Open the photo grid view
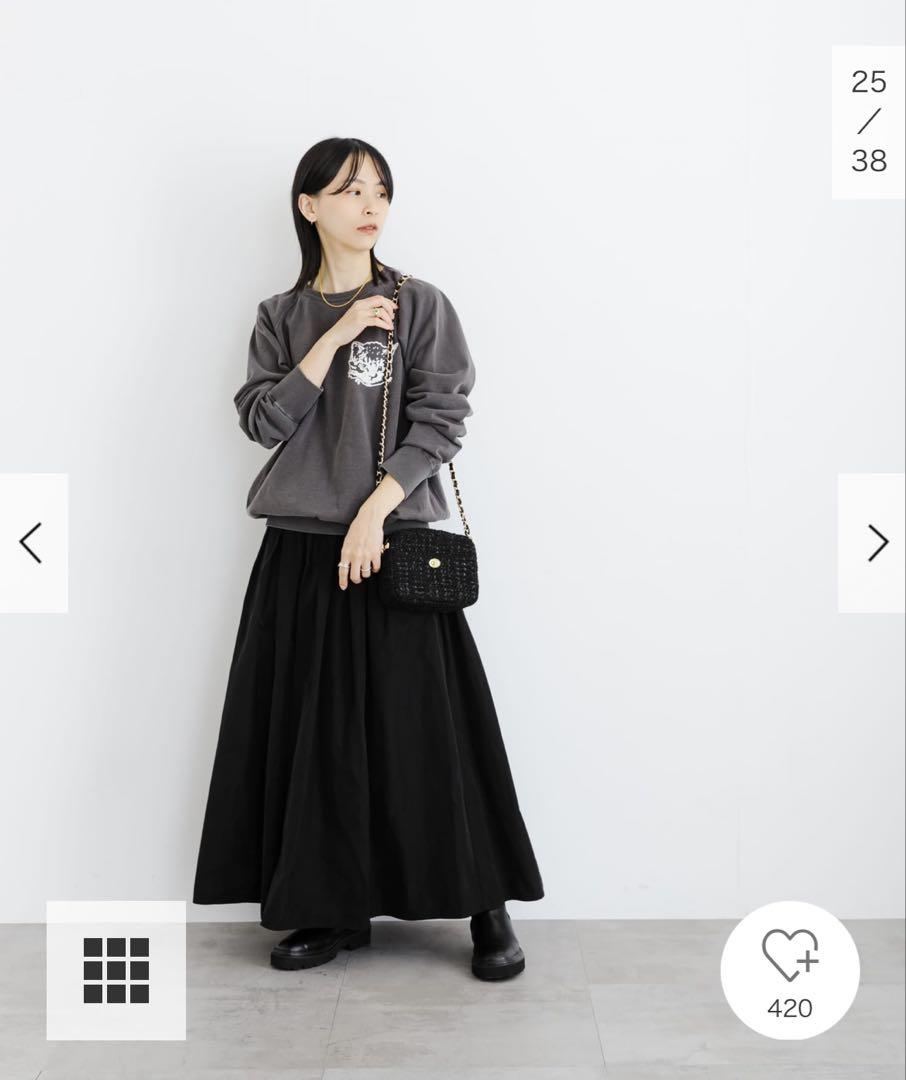 pos(116,970)
